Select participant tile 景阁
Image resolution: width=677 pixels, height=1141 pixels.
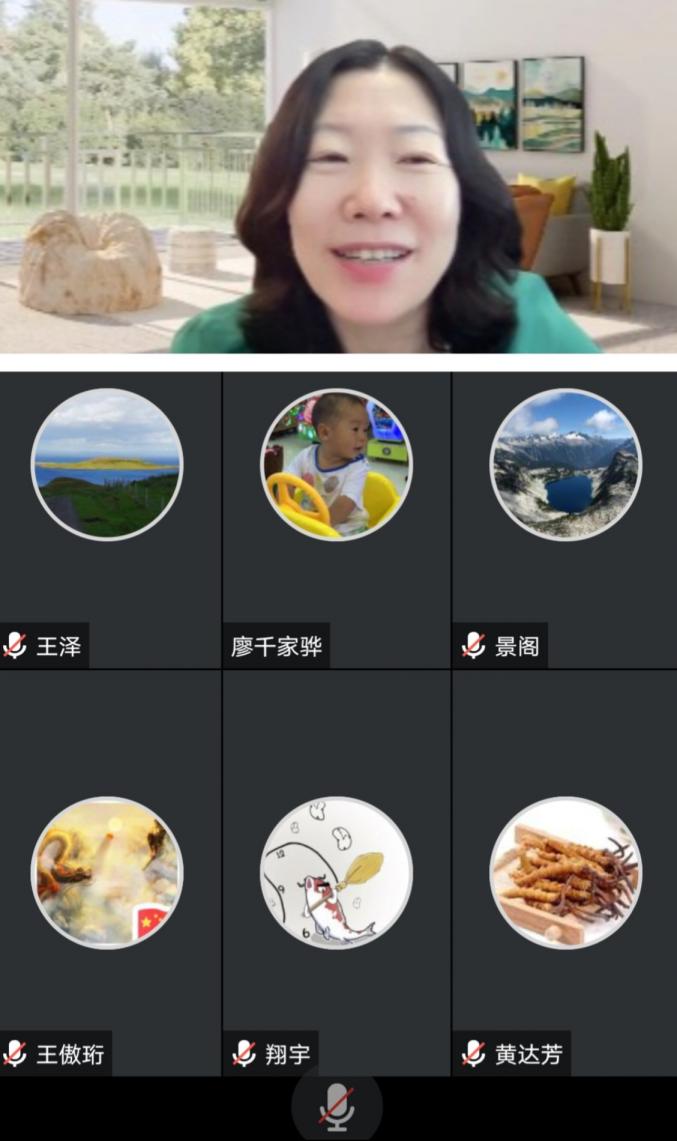565,500
